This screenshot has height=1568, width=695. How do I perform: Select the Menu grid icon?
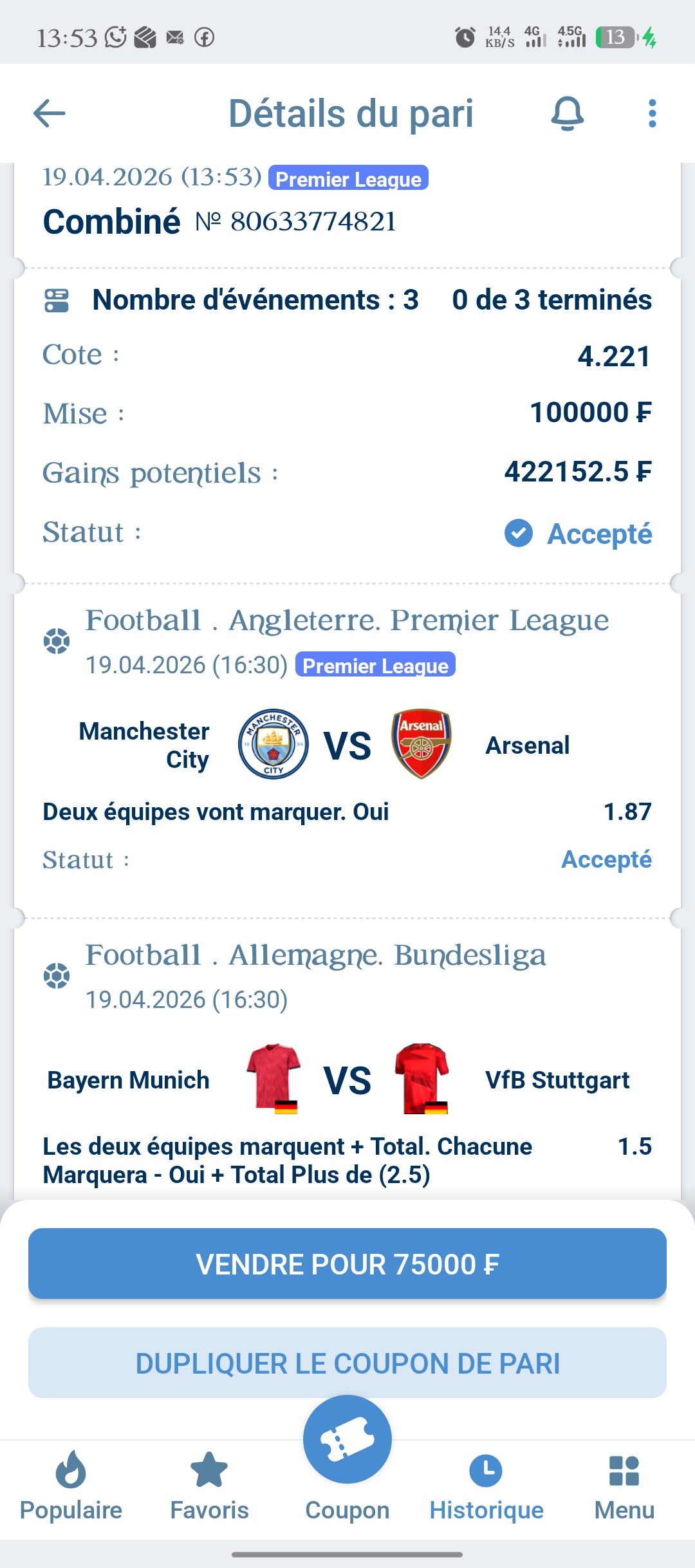point(623,1470)
